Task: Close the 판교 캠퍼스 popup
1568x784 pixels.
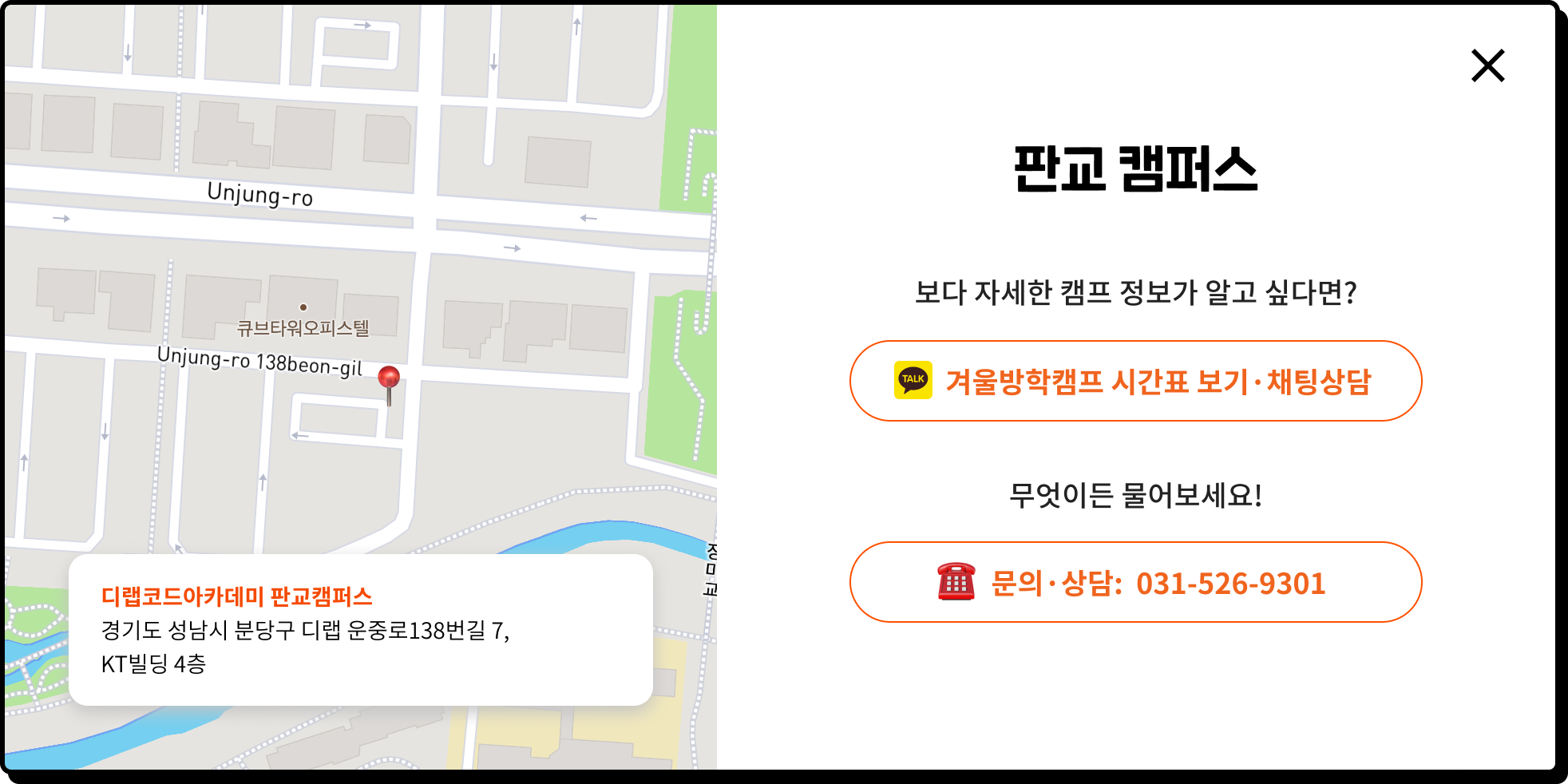Action: coord(1487,65)
